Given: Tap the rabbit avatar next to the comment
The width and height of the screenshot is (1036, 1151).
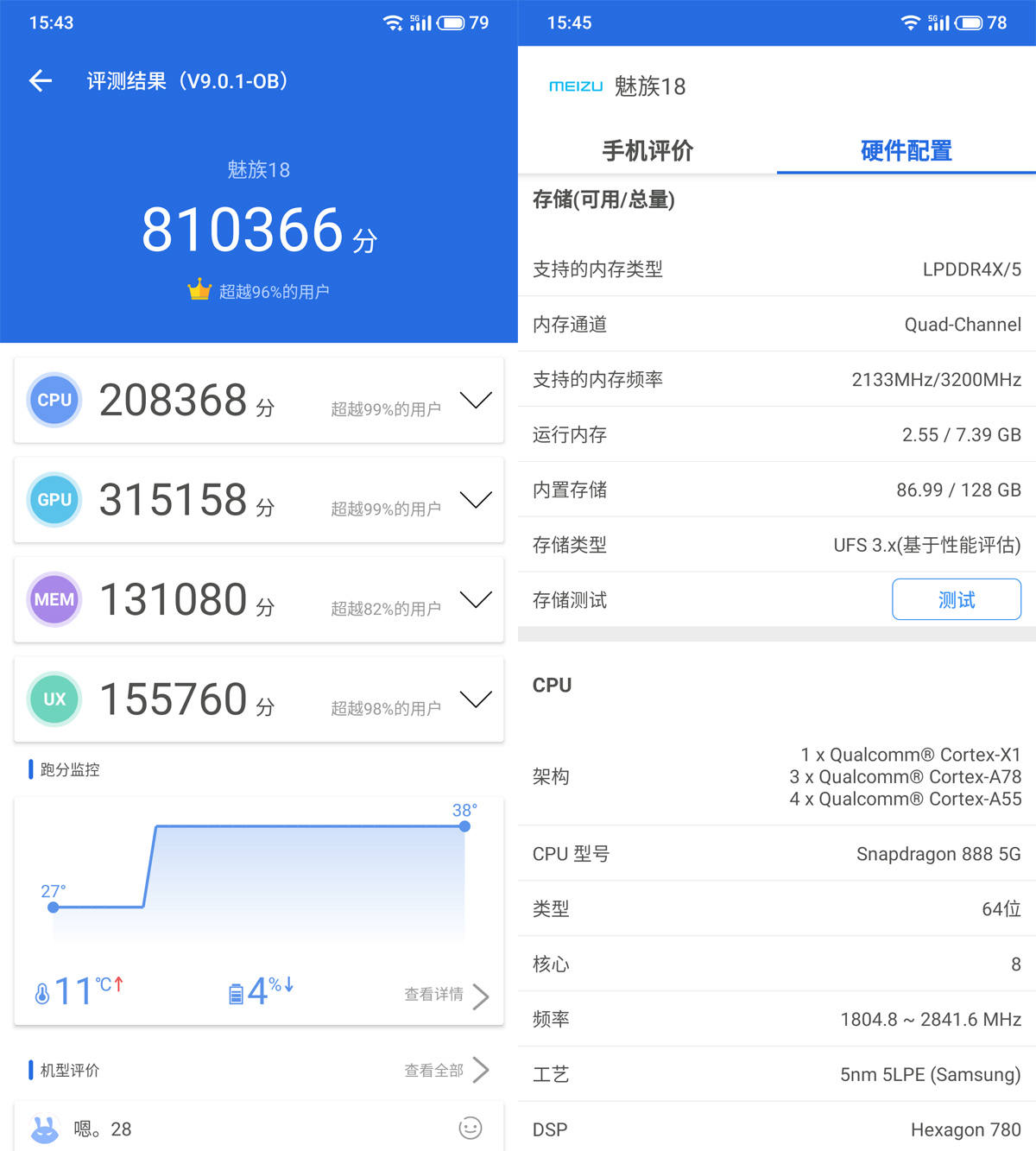Looking at the screenshot, I should [x=41, y=1127].
